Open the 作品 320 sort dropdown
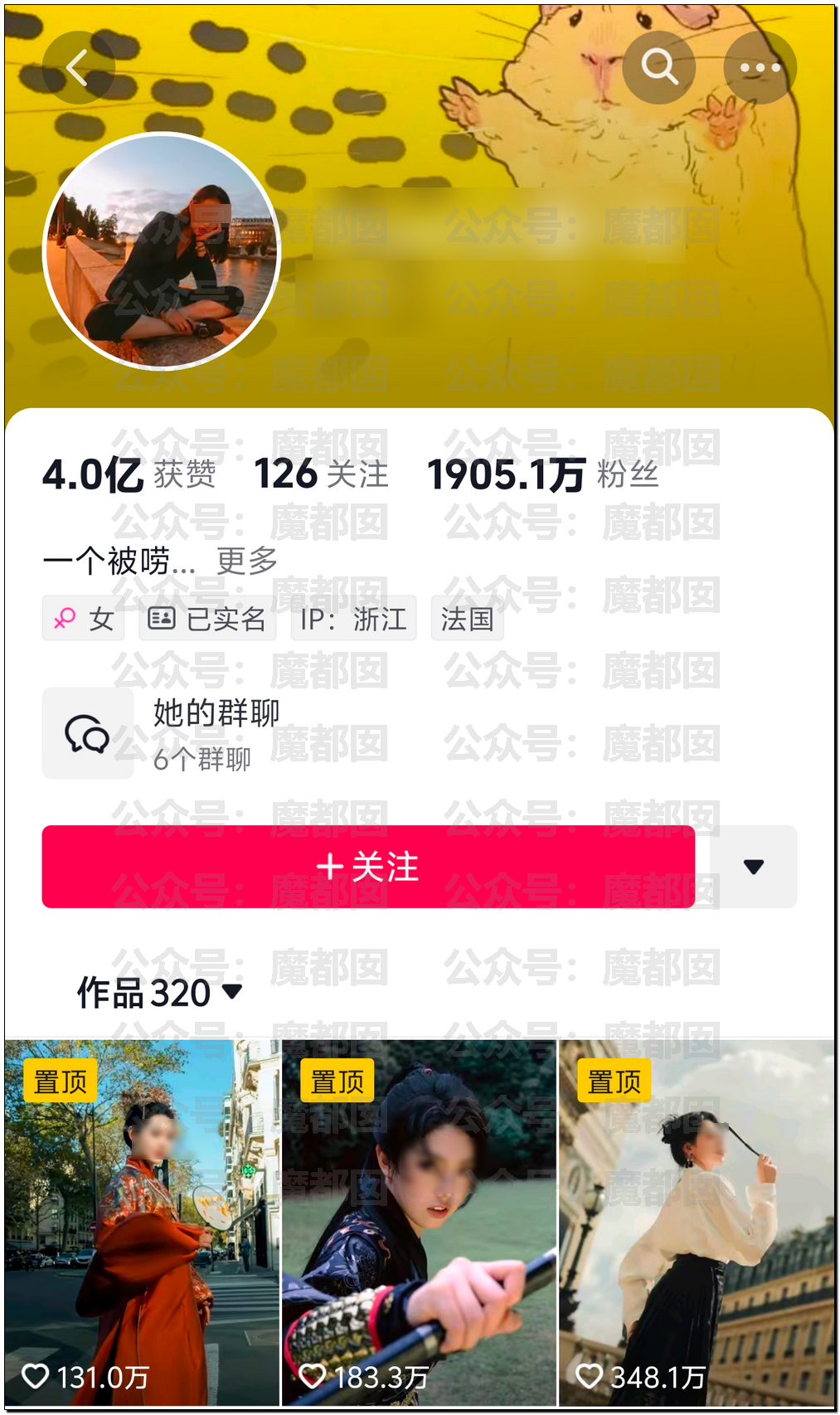The width and height of the screenshot is (840, 1415). (x=159, y=993)
